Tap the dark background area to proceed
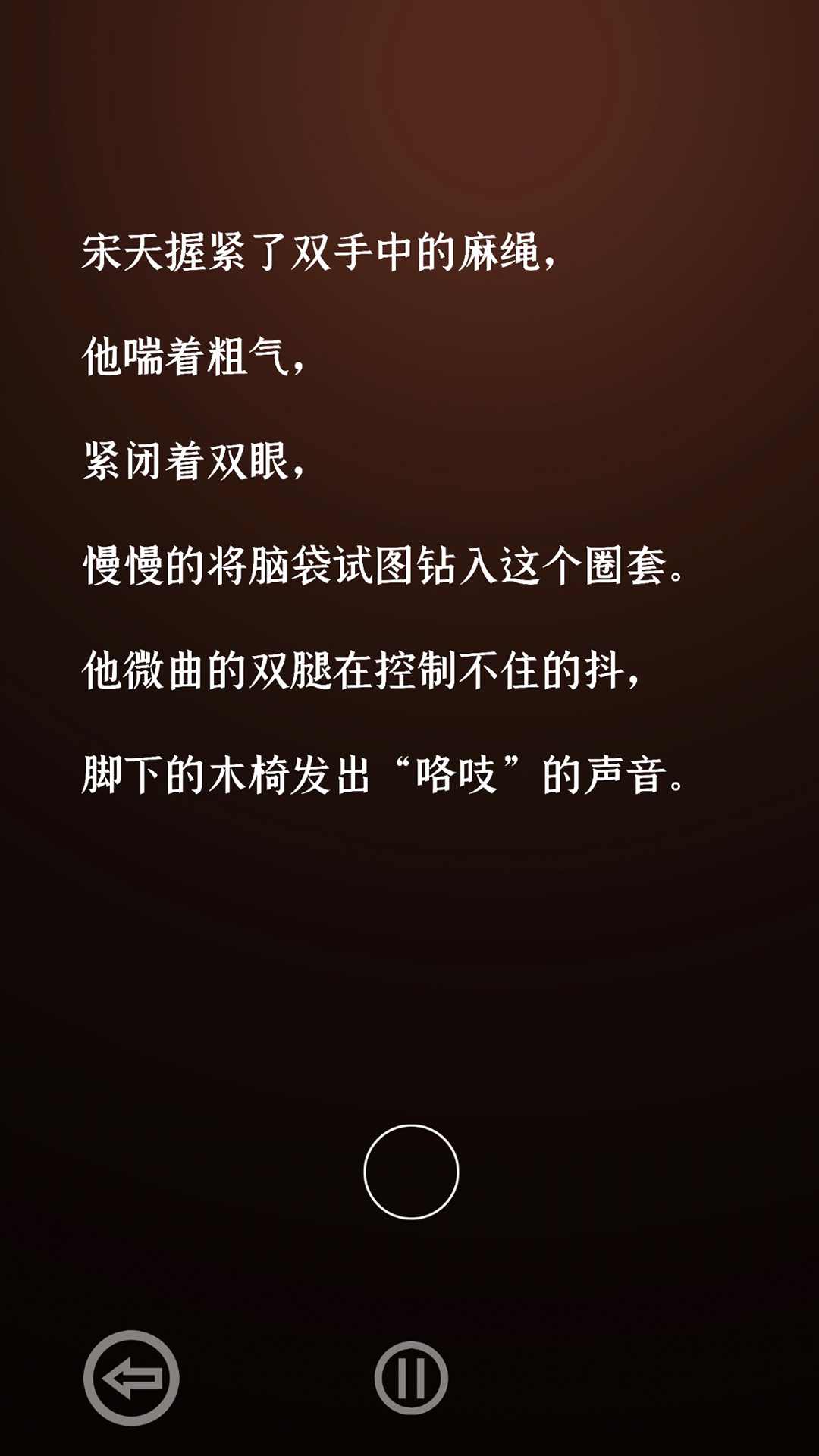The width and height of the screenshot is (819, 1456). [409, 948]
